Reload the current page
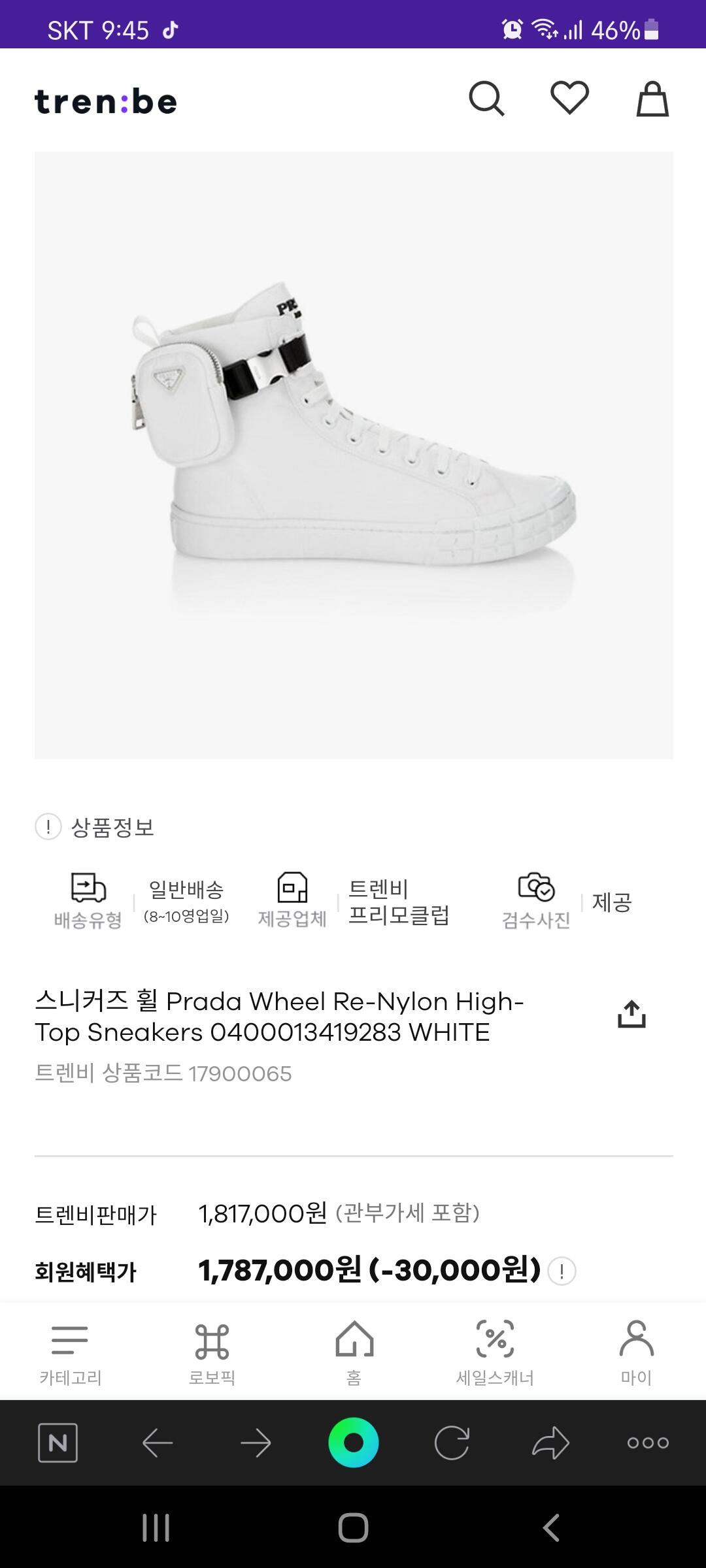 [x=452, y=1443]
